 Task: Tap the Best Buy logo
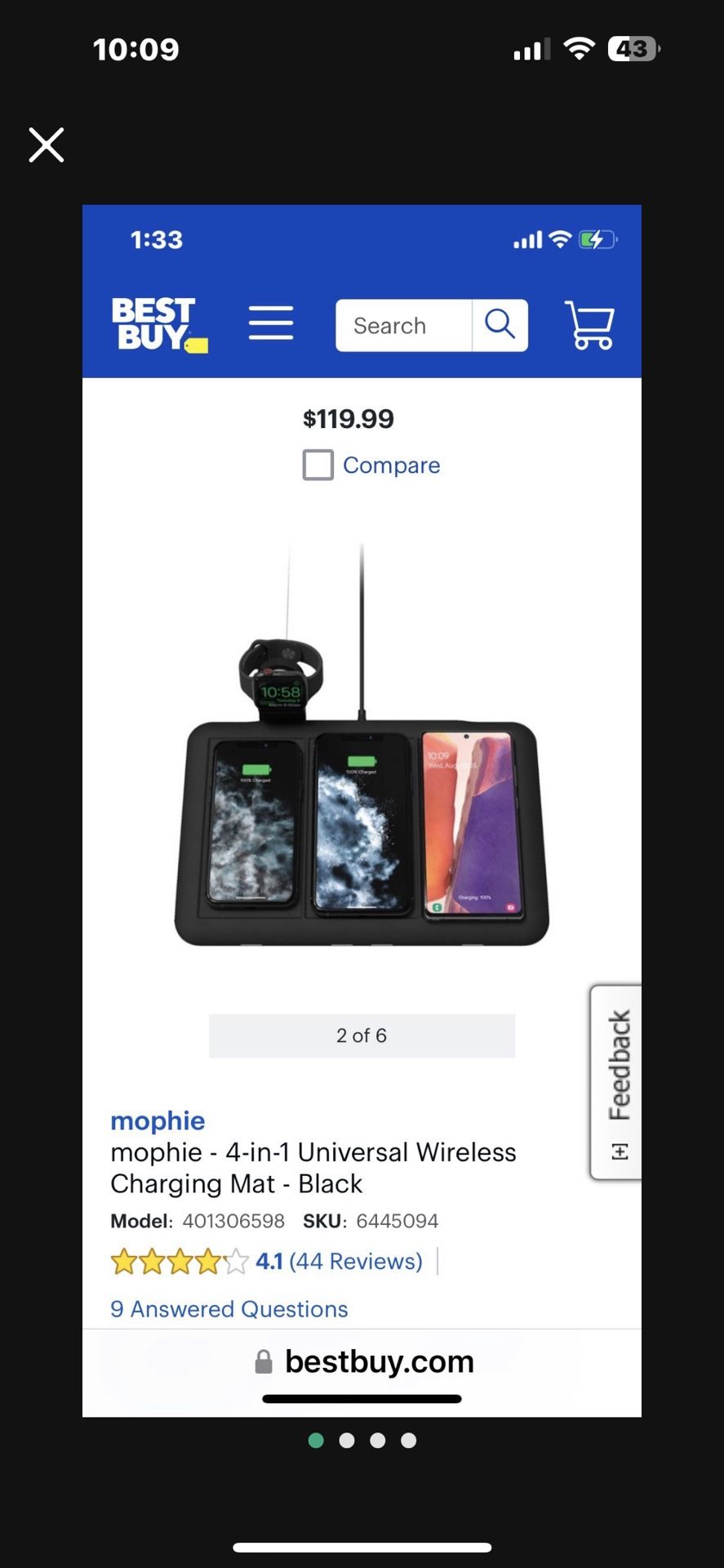160,322
